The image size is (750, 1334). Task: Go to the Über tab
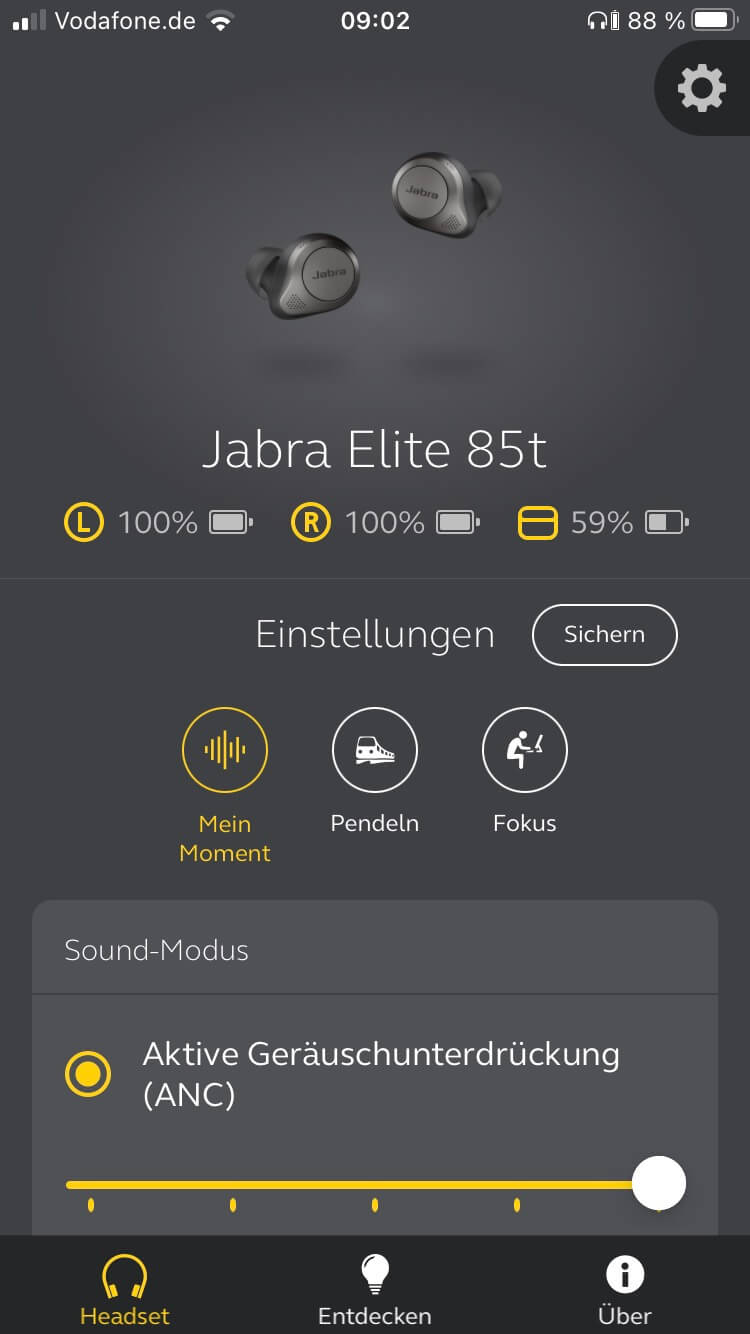pos(625,1290)
